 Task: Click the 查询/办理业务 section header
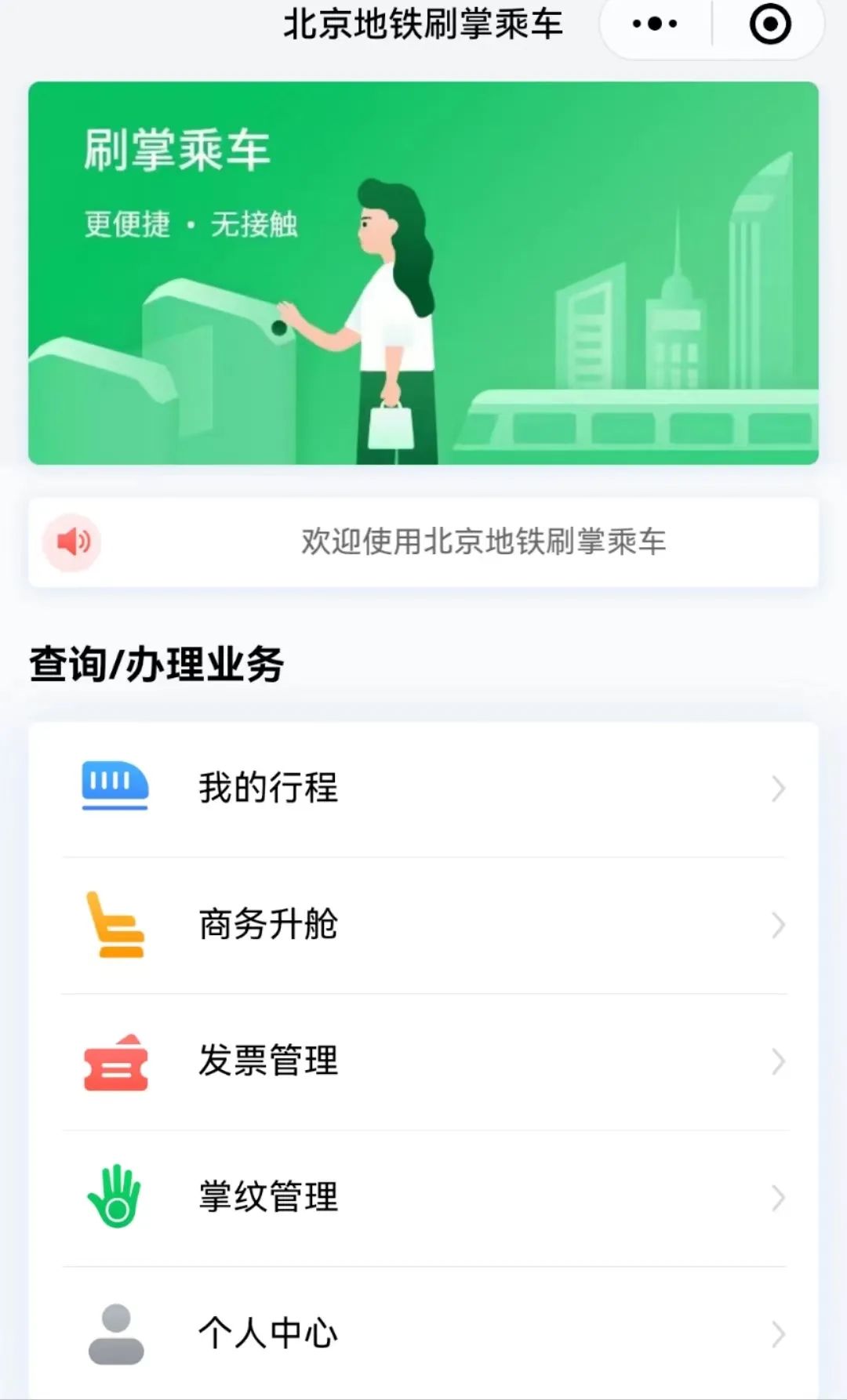(157, 662)
